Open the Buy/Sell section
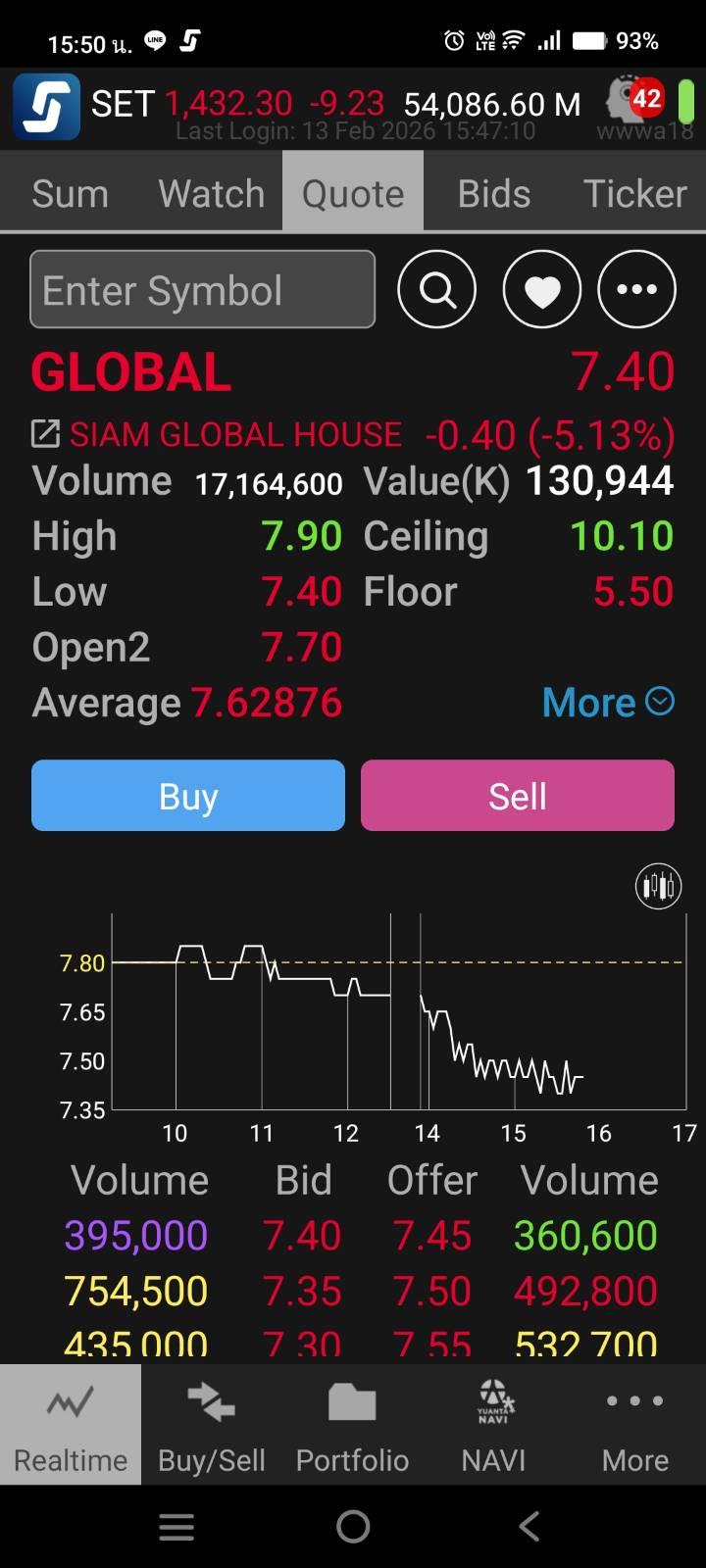The height and width of the screenshot is (1568, 706). pyautogui.click(x=212, y=1424)
